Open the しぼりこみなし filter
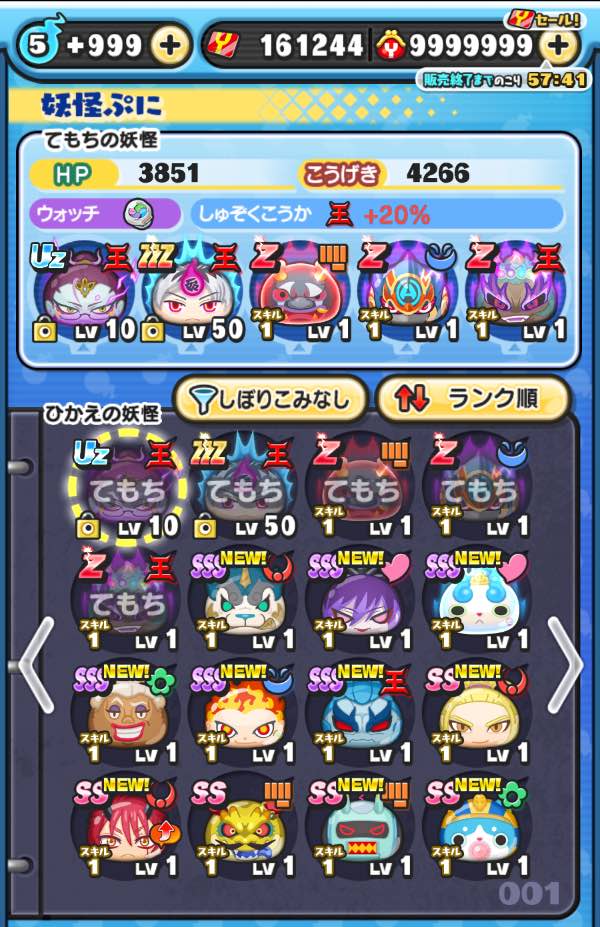Viewport: 600px width, 927px height. coord(270,400)
